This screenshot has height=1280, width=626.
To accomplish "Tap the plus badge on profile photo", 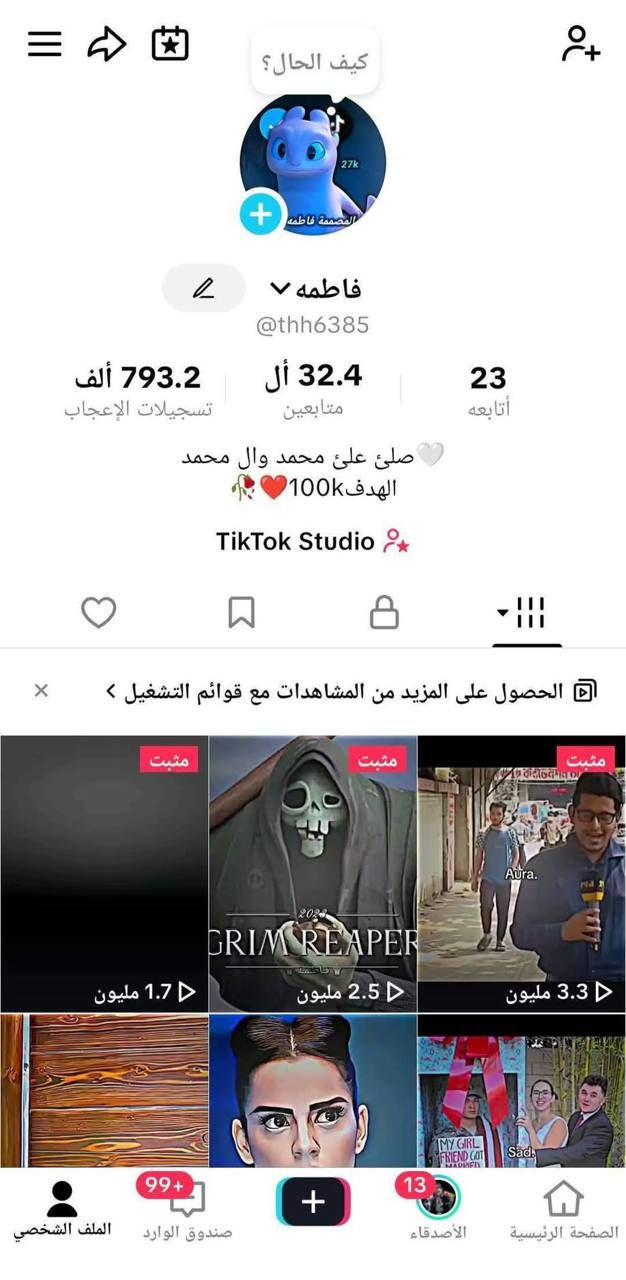I will click(x=261, y=213).
